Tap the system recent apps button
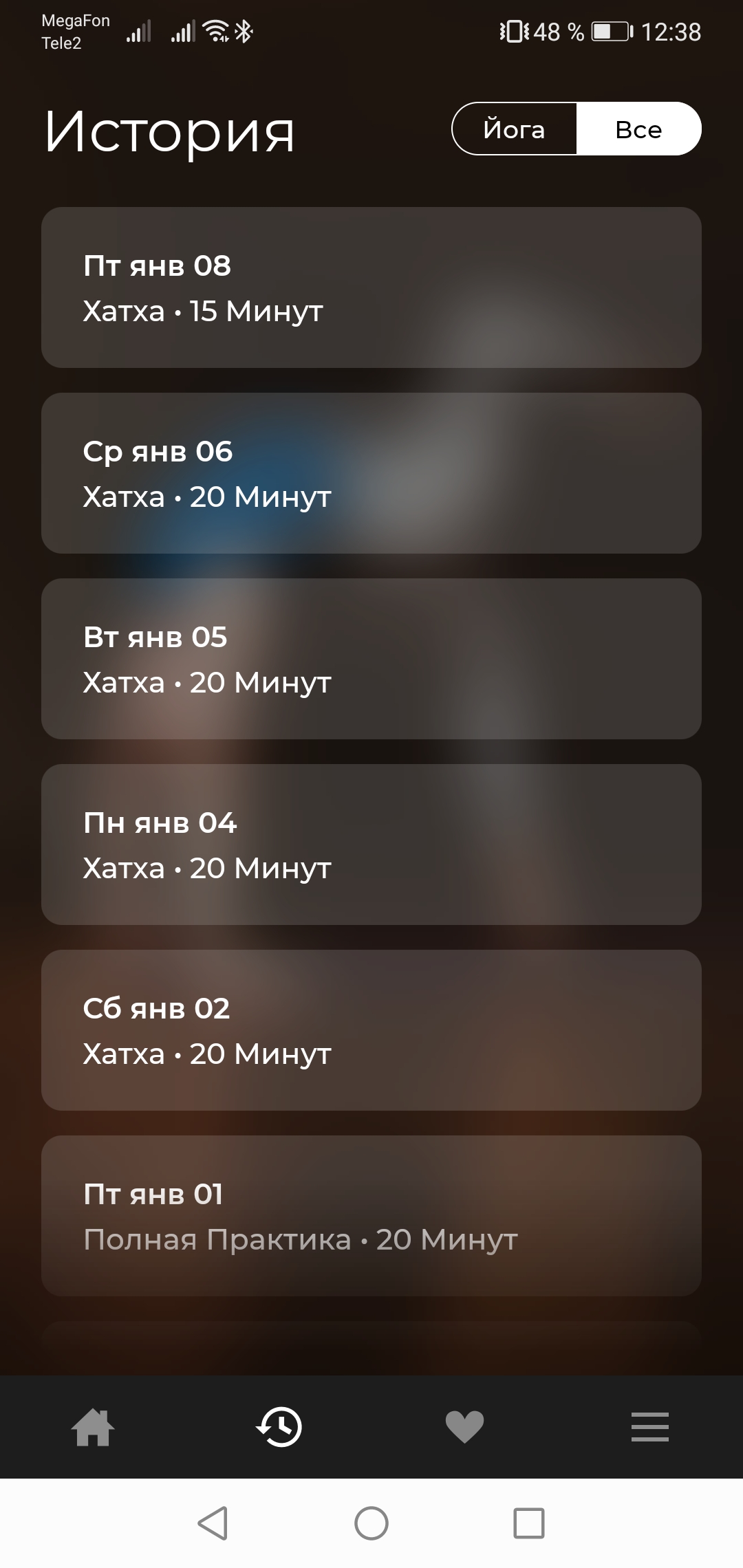 click(x=529, y=1523)
